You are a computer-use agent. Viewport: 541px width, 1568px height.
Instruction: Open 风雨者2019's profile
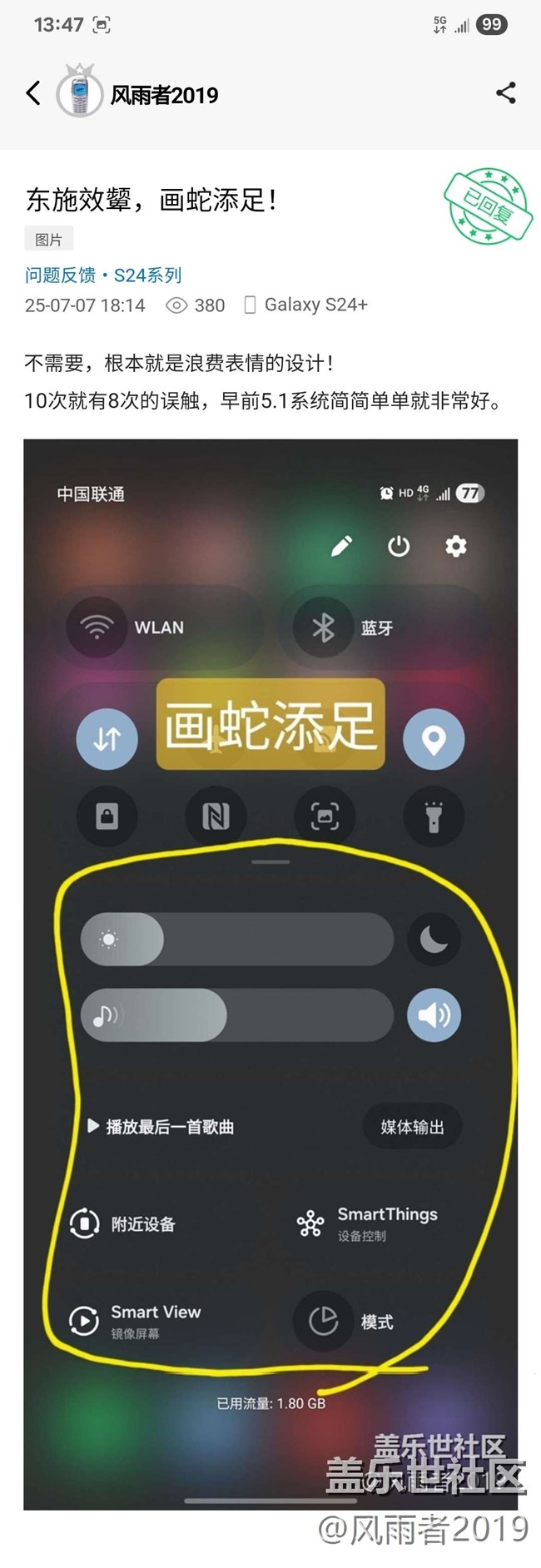tap(164, 95)
